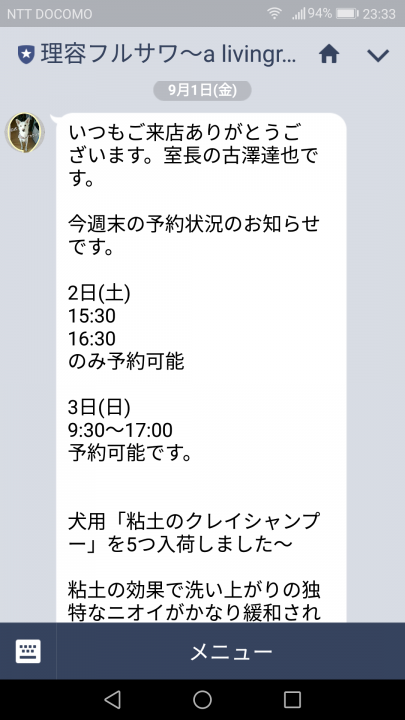Open the home icon in the header
This screenshot has width=405, height=720.
click(329, 55)
